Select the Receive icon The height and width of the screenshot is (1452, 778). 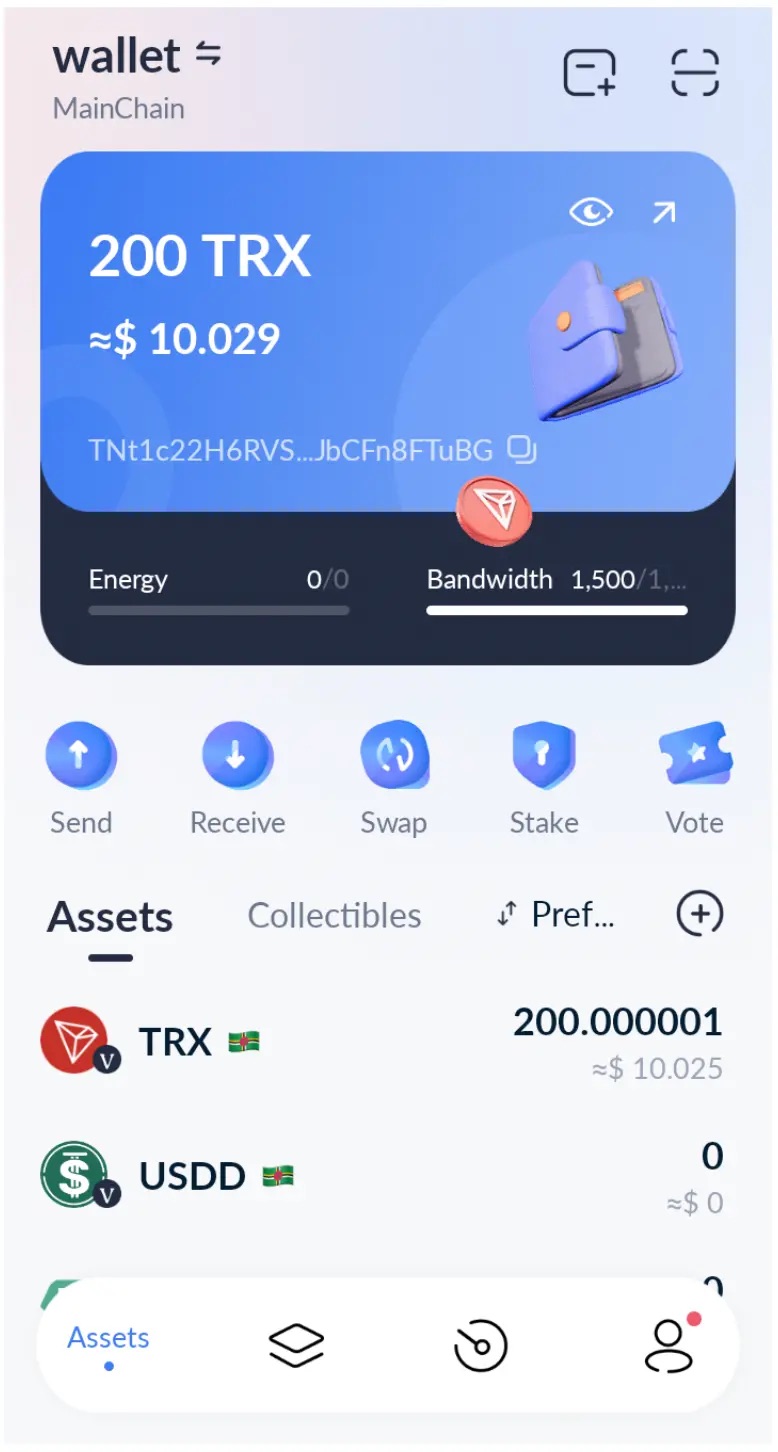click(237, 755)
